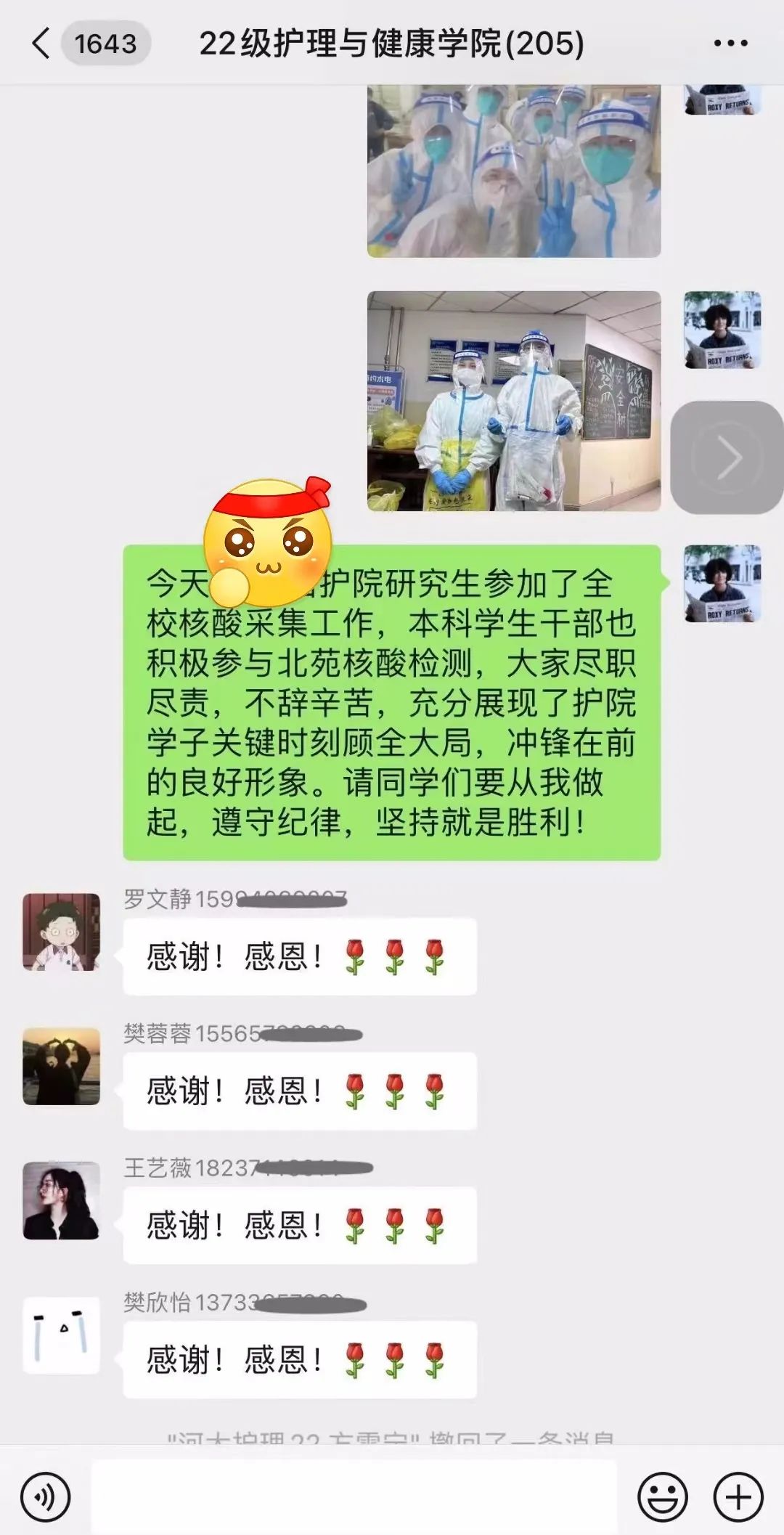This screenshot has width=784, height=1535.
Task: Focus the message text field
Action: coord(354,1497)
